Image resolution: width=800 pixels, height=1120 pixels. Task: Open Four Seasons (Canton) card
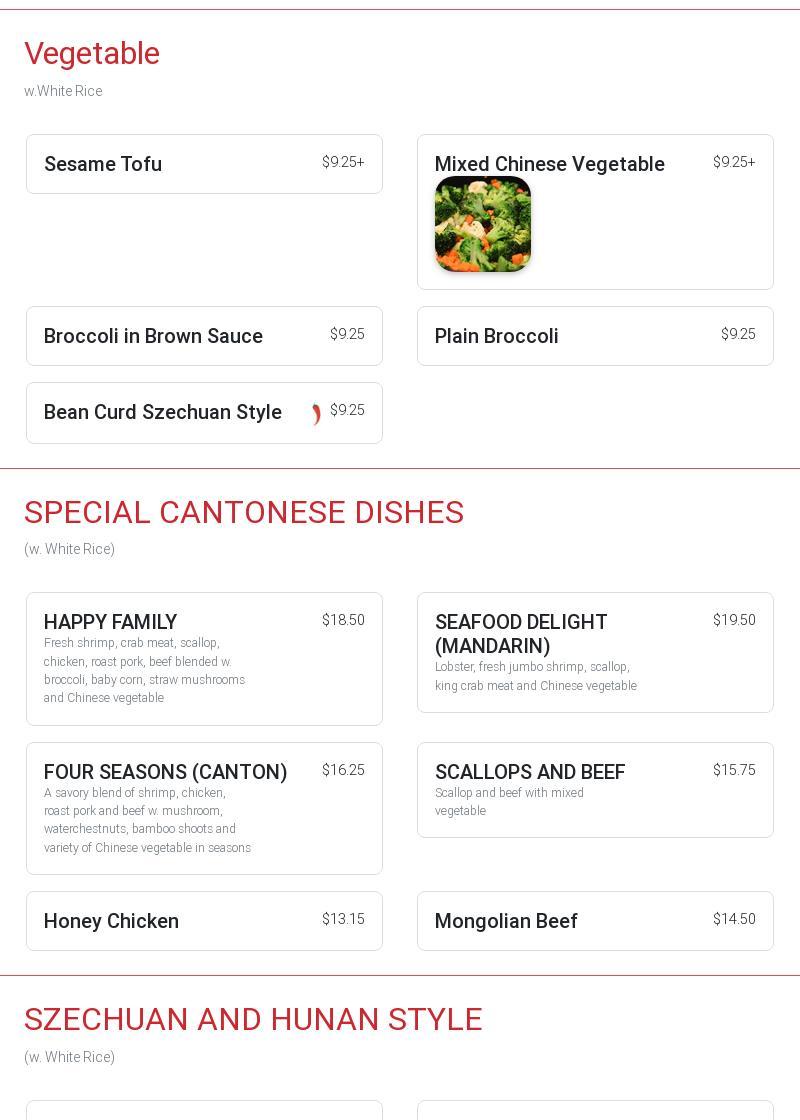[204, 808]
